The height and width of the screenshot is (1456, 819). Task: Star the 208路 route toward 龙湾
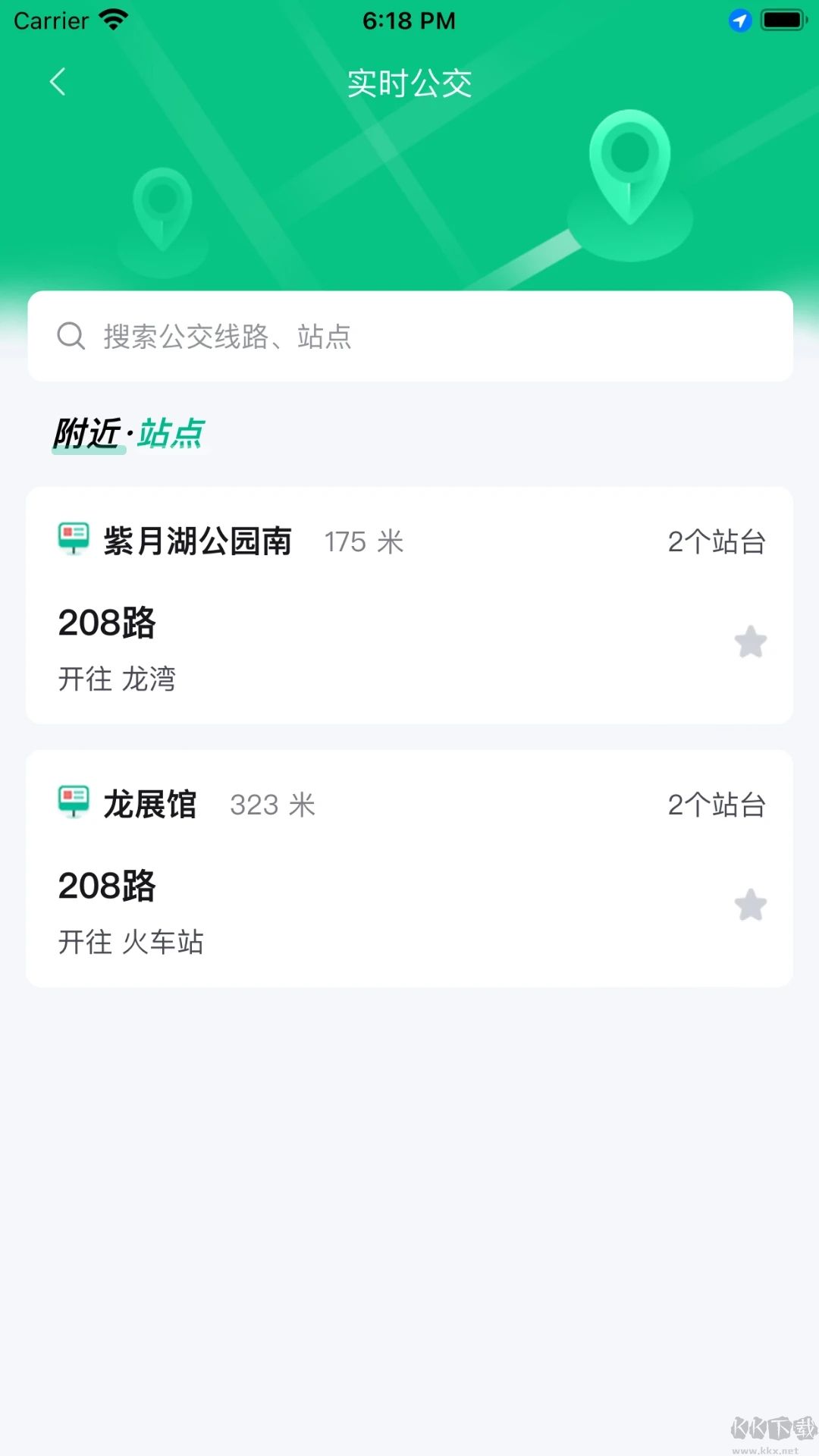(x=749, y=642)
